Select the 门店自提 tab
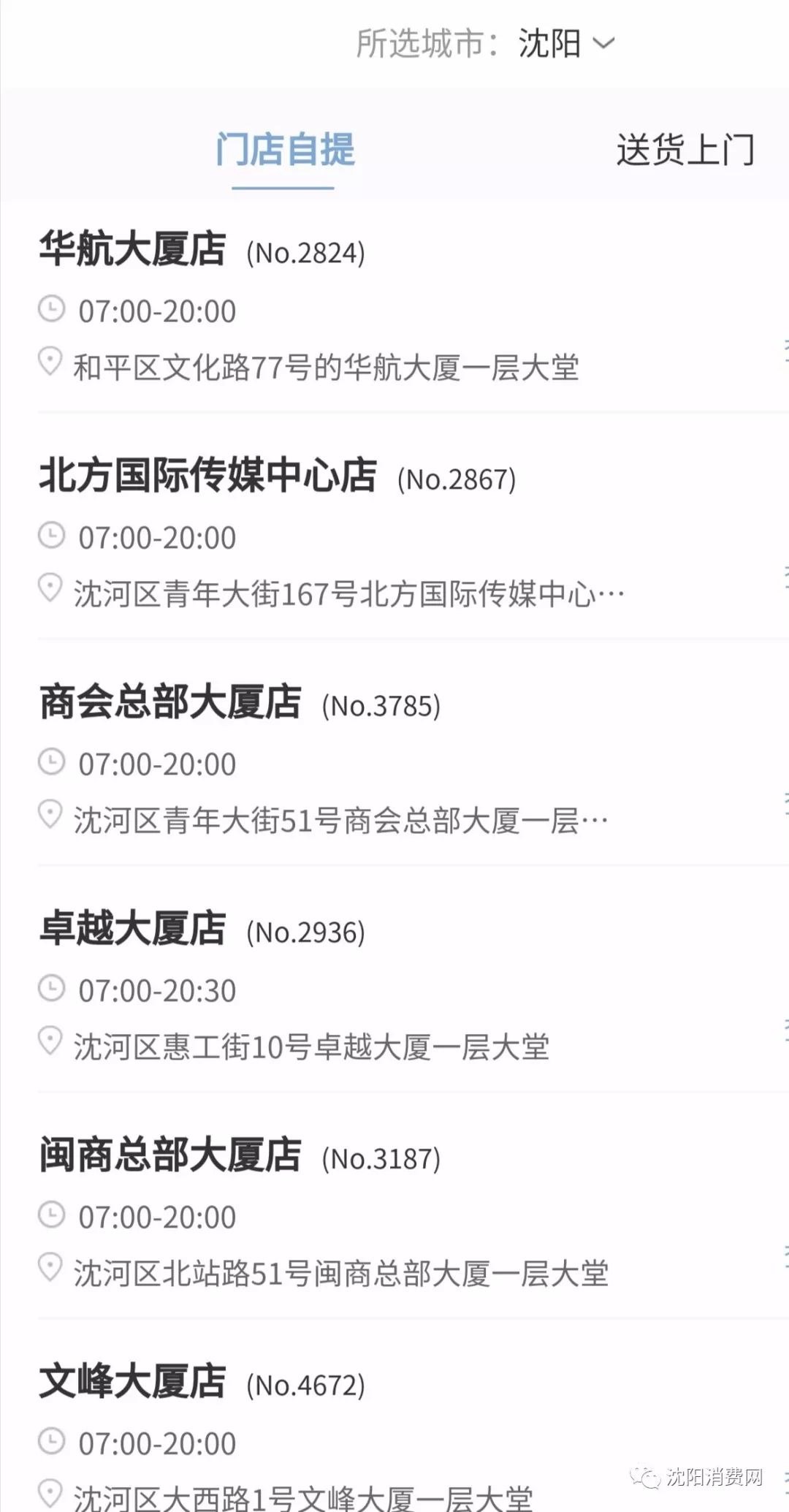The image size is (789, 1512). click(285, 151)
